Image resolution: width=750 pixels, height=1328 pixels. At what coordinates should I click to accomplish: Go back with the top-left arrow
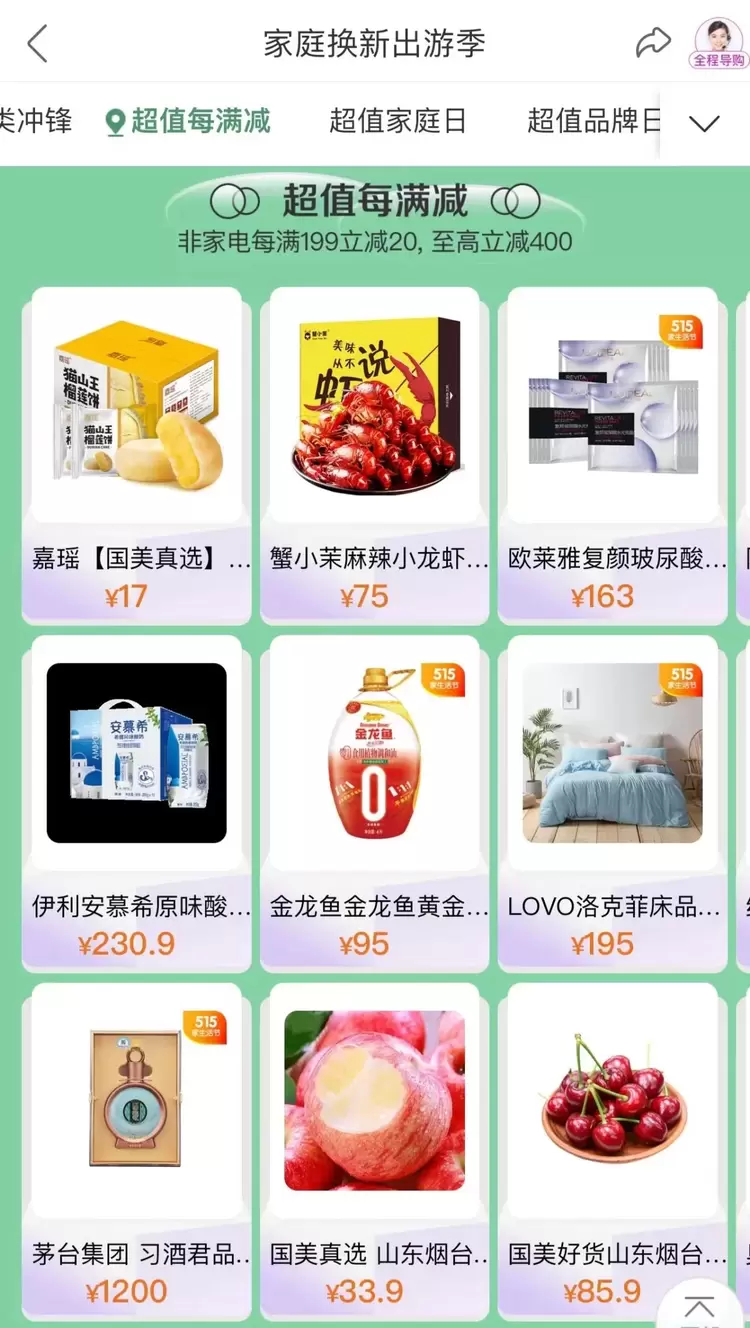[x=38, y=44]
